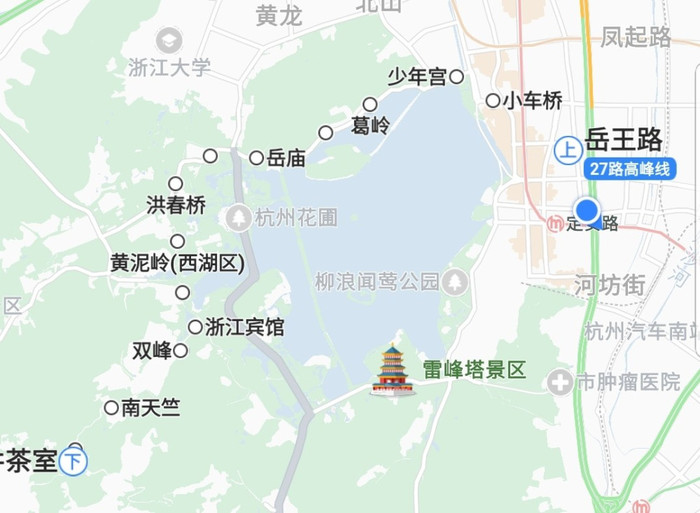Select the 岳庙 bus stop

(x=257, y=157)
